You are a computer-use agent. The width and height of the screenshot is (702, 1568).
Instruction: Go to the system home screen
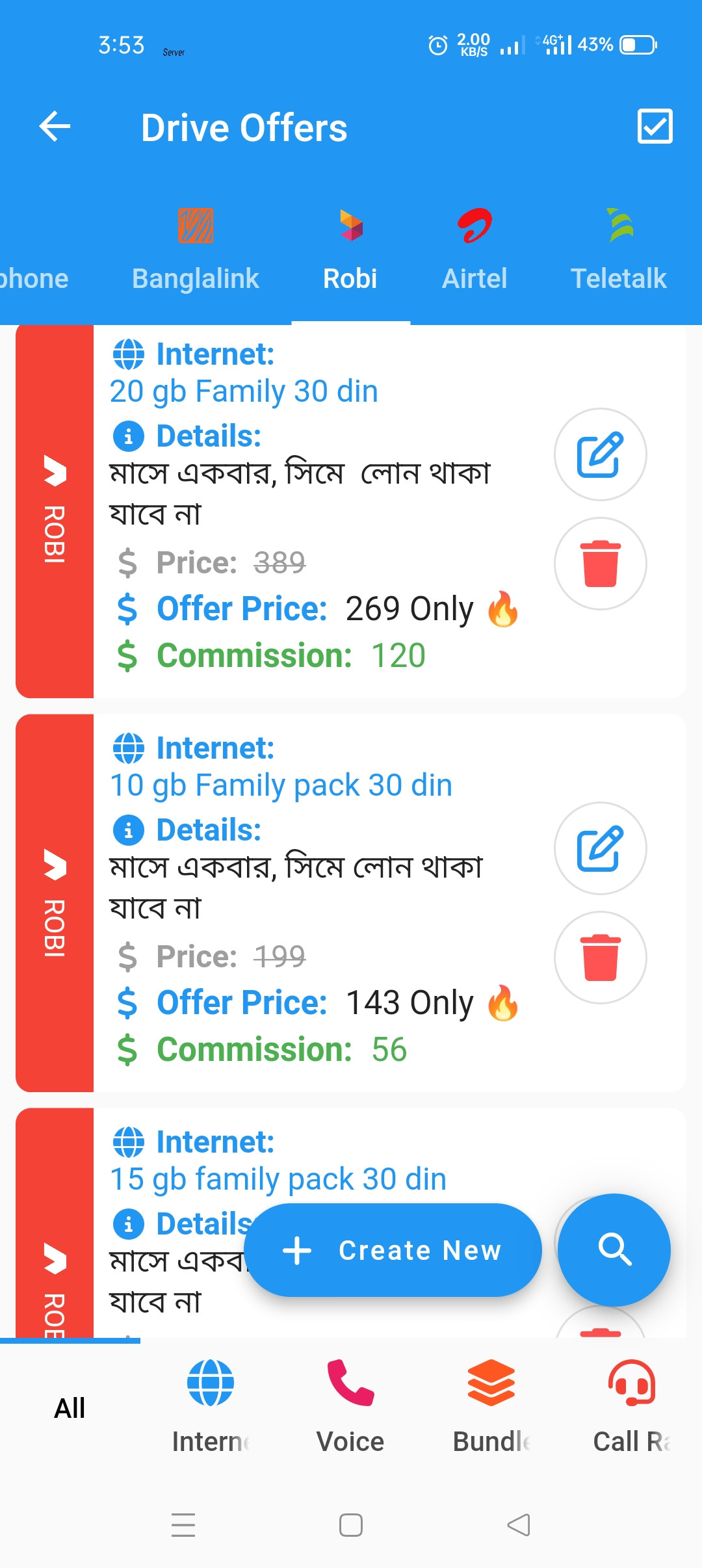pos(351,1525)
